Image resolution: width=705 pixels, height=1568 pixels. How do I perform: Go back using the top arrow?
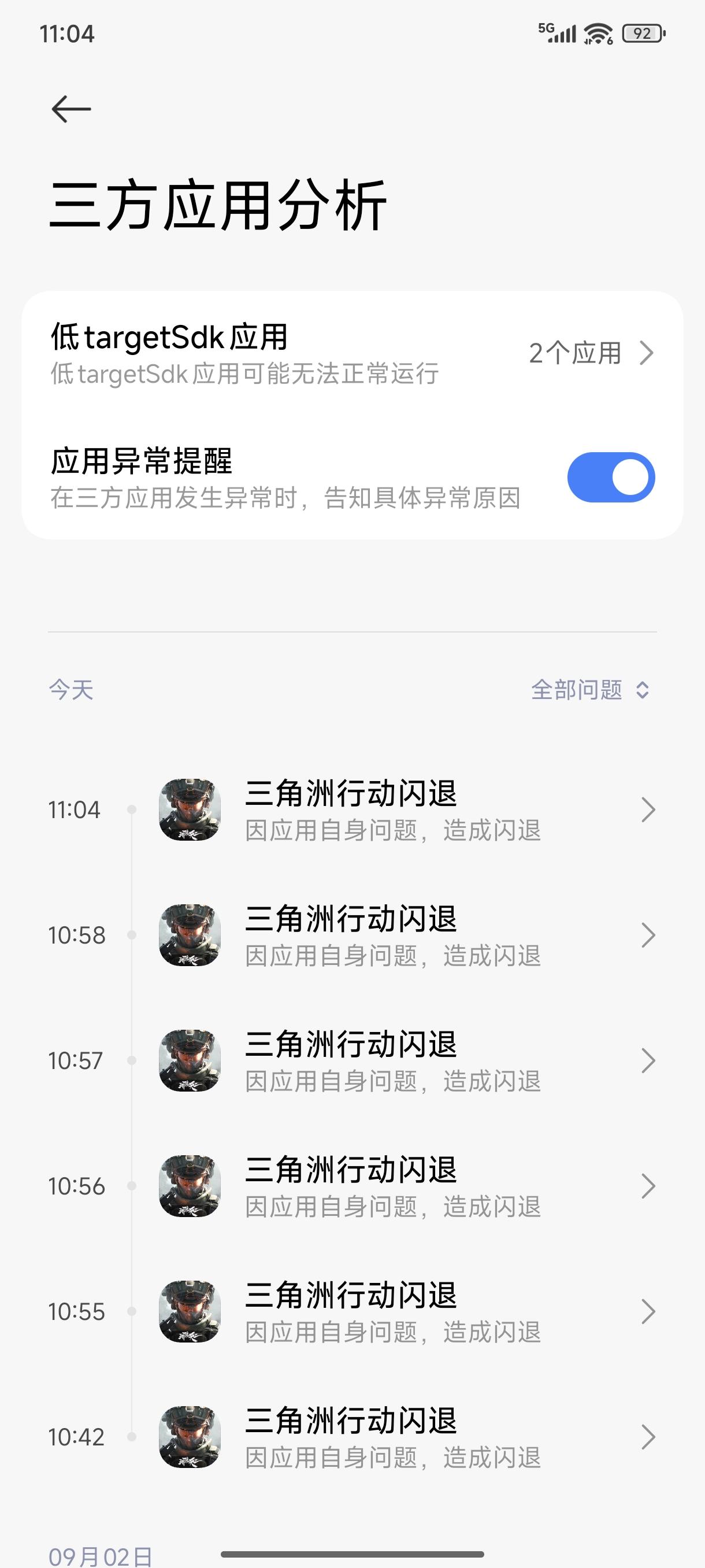[x=71, y=110]
